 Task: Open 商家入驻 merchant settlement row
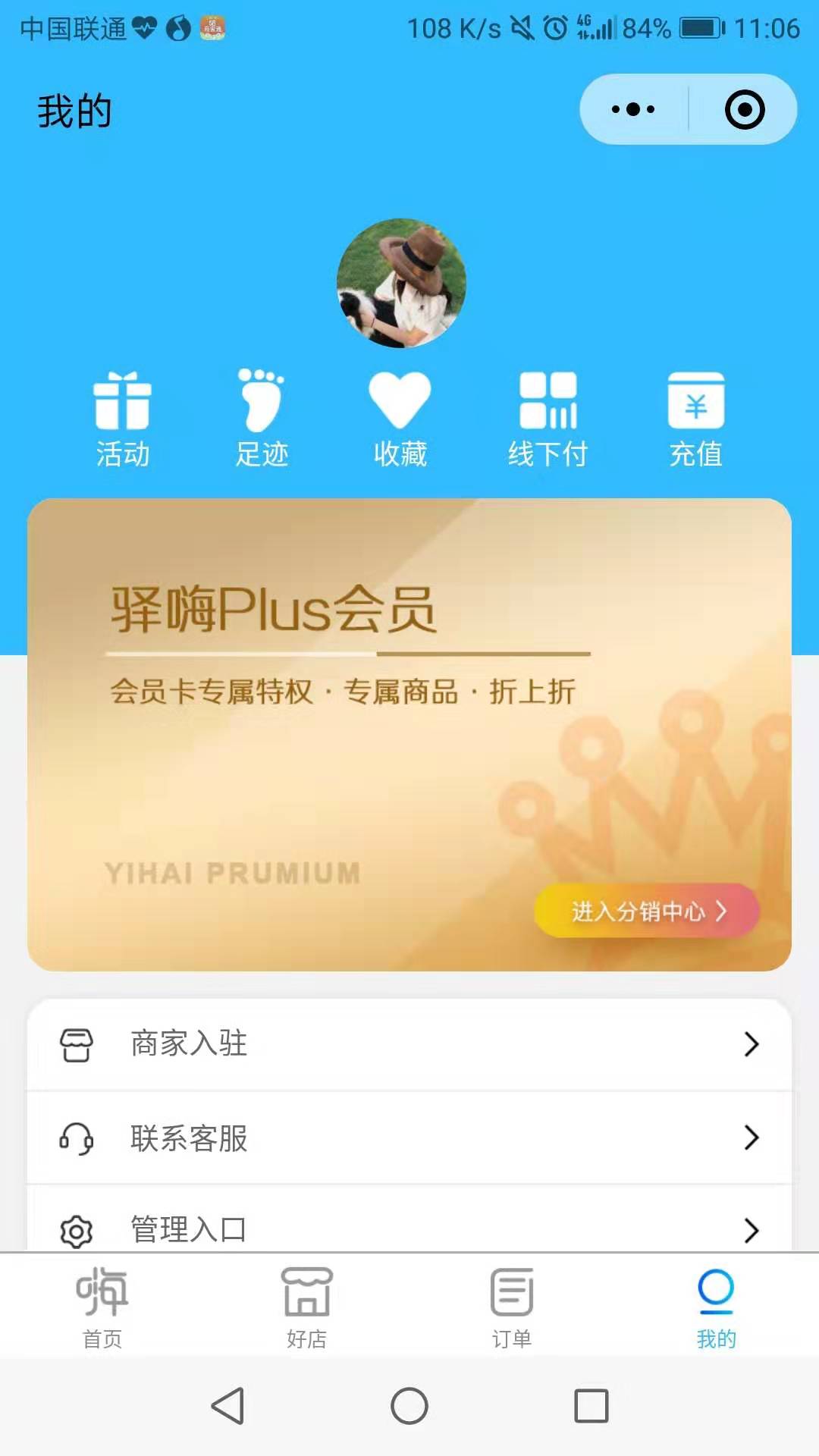pyautogui.click(x=409, y=1044)
